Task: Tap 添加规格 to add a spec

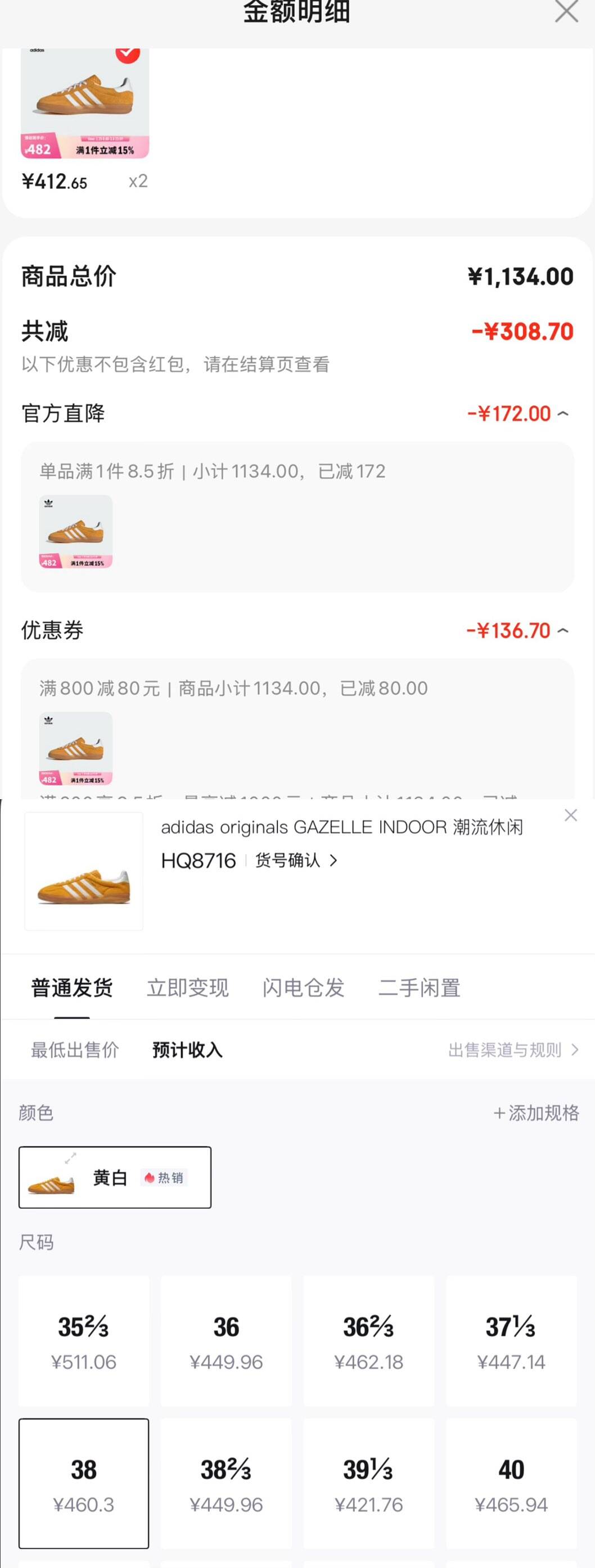Action: [536, 1113]
